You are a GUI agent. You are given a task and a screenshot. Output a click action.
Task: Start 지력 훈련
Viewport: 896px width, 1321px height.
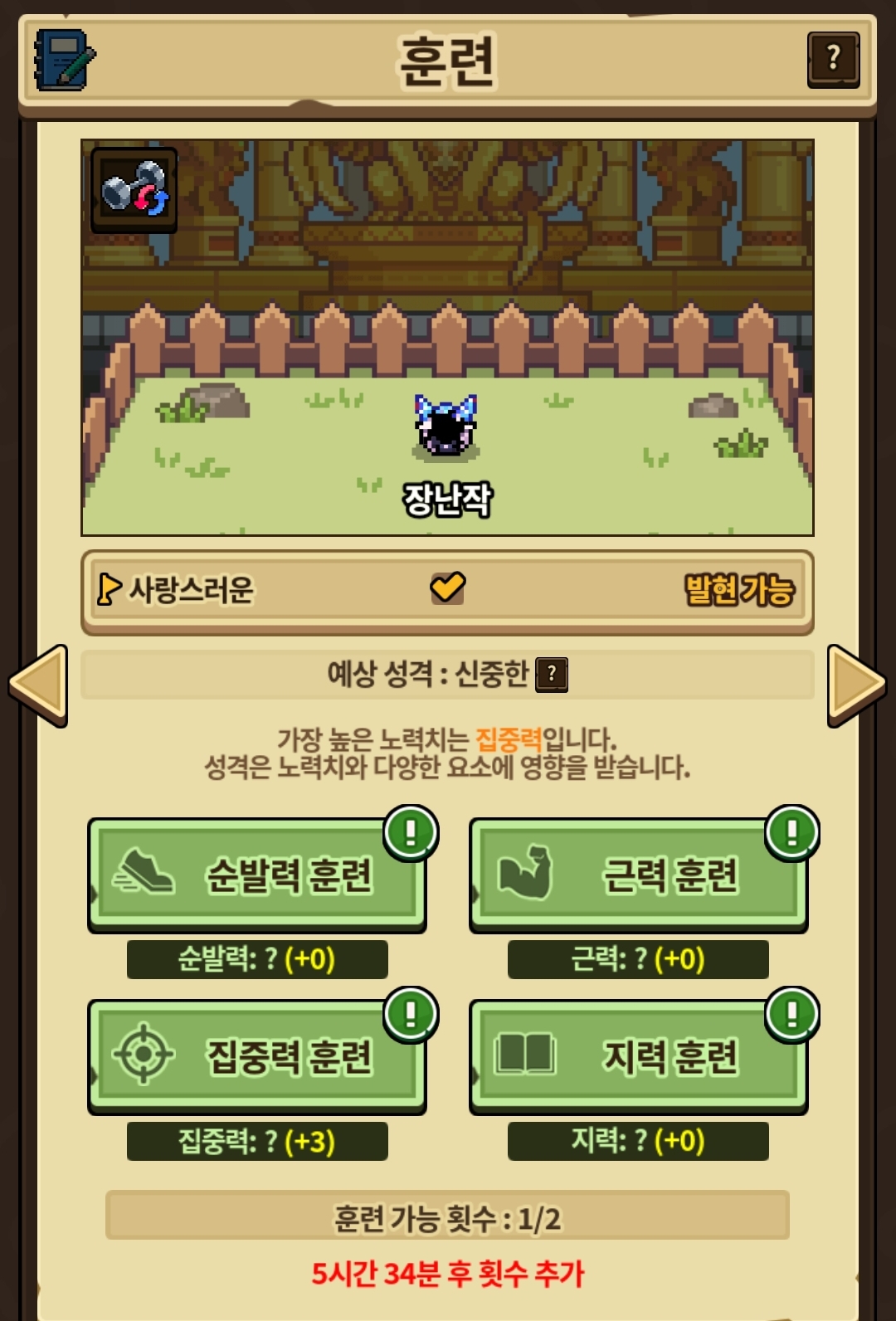coord(638,1056)
